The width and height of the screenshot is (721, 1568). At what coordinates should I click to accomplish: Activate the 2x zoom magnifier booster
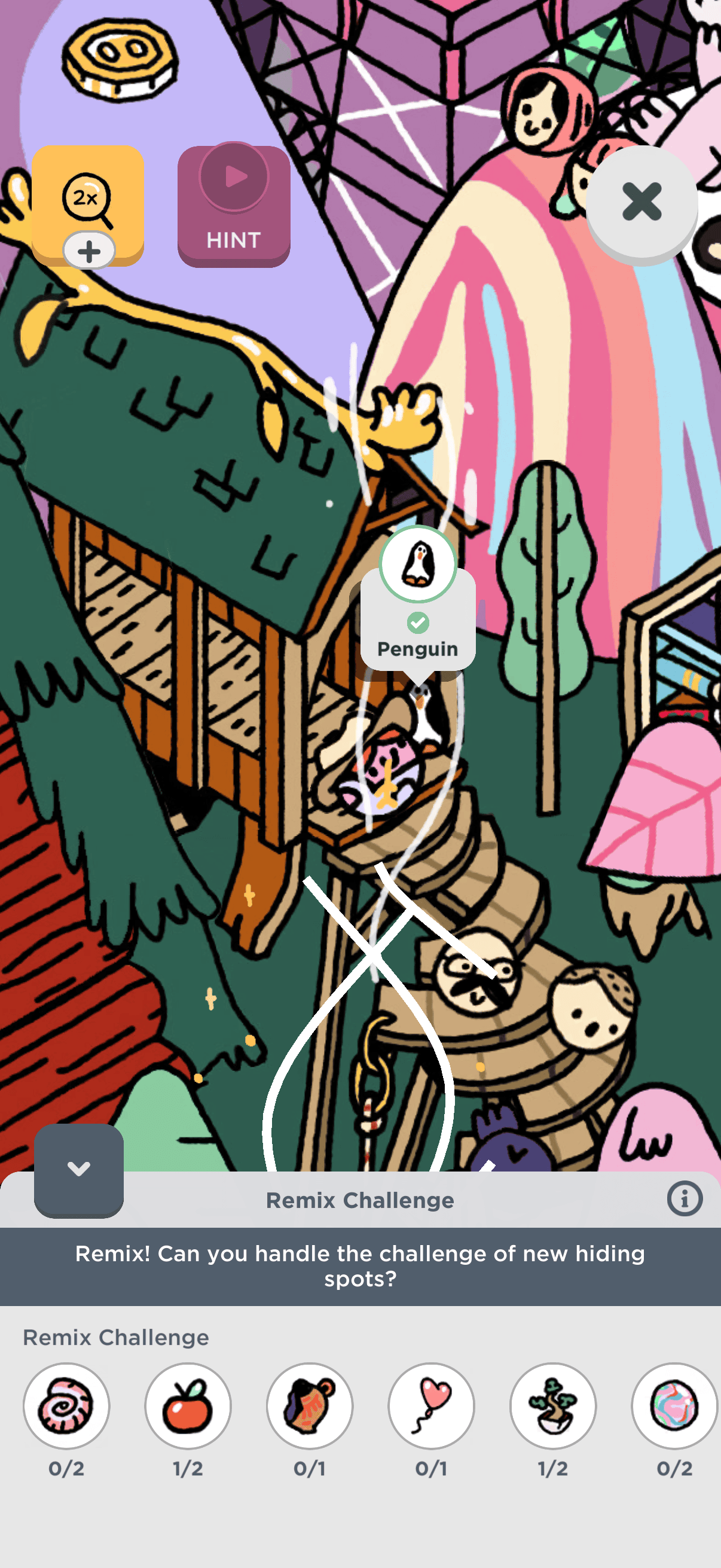point(87,202)
